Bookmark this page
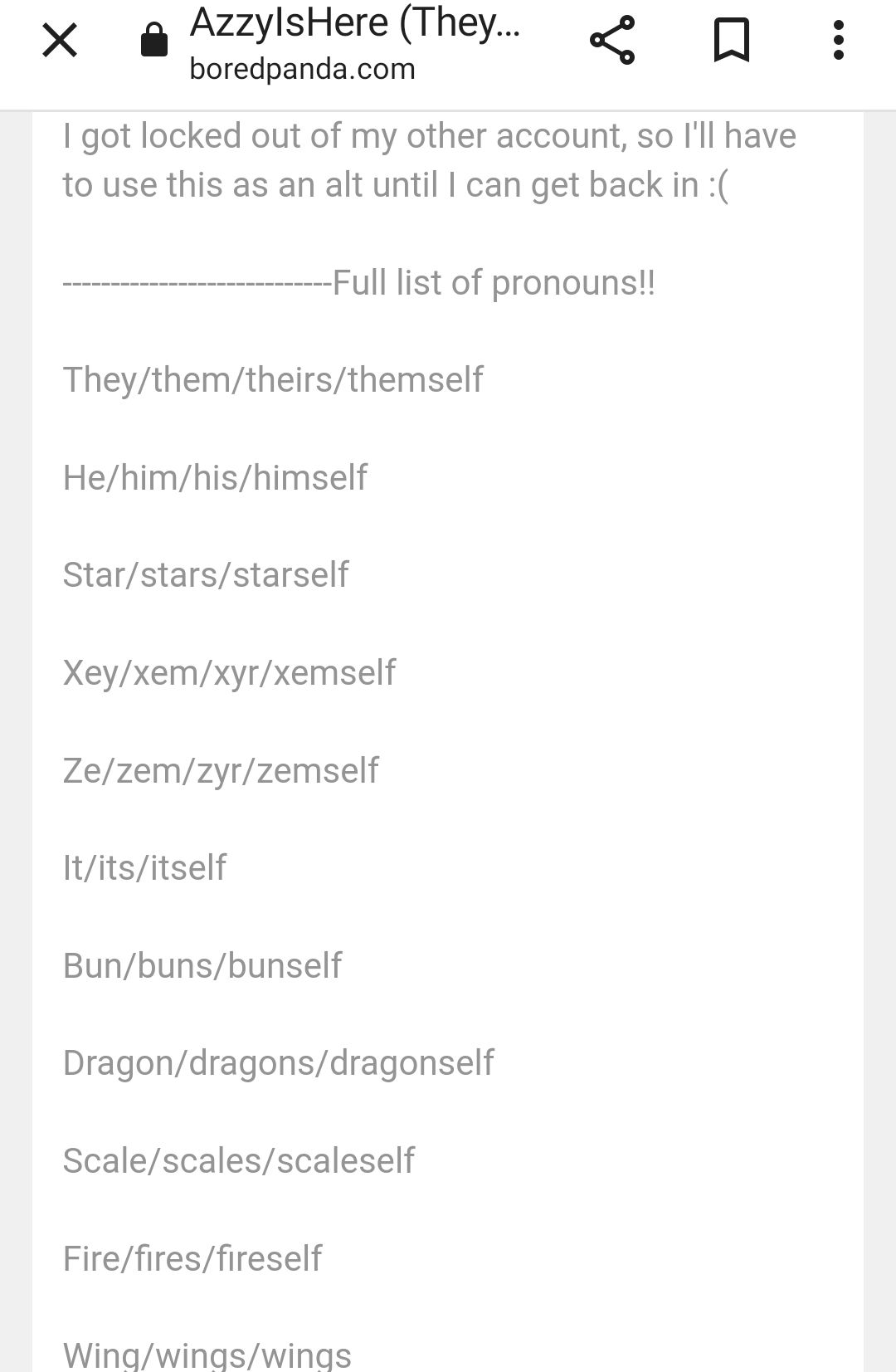 [x=732, y=40]
